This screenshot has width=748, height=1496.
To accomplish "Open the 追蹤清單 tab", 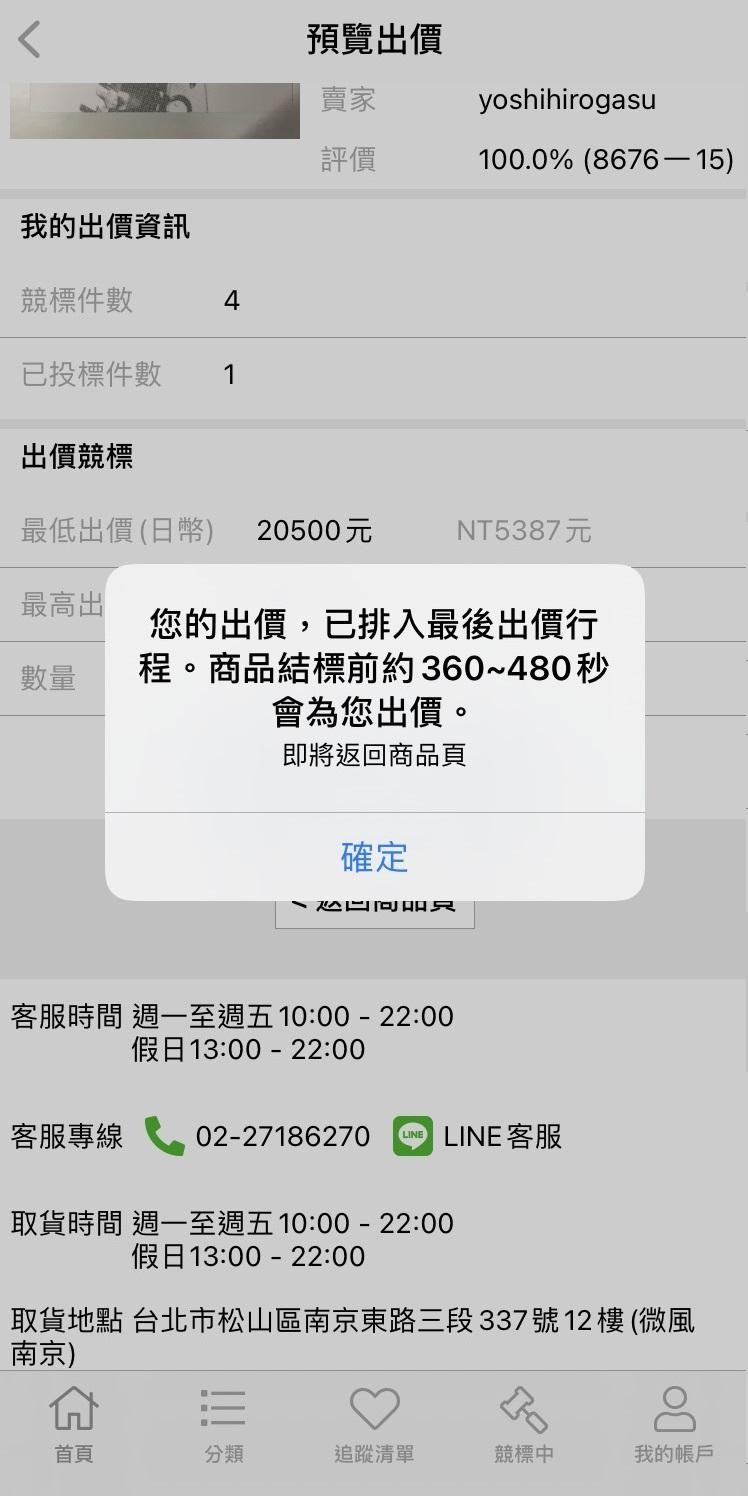I will pyautogui.click(x=374, y=1425).
